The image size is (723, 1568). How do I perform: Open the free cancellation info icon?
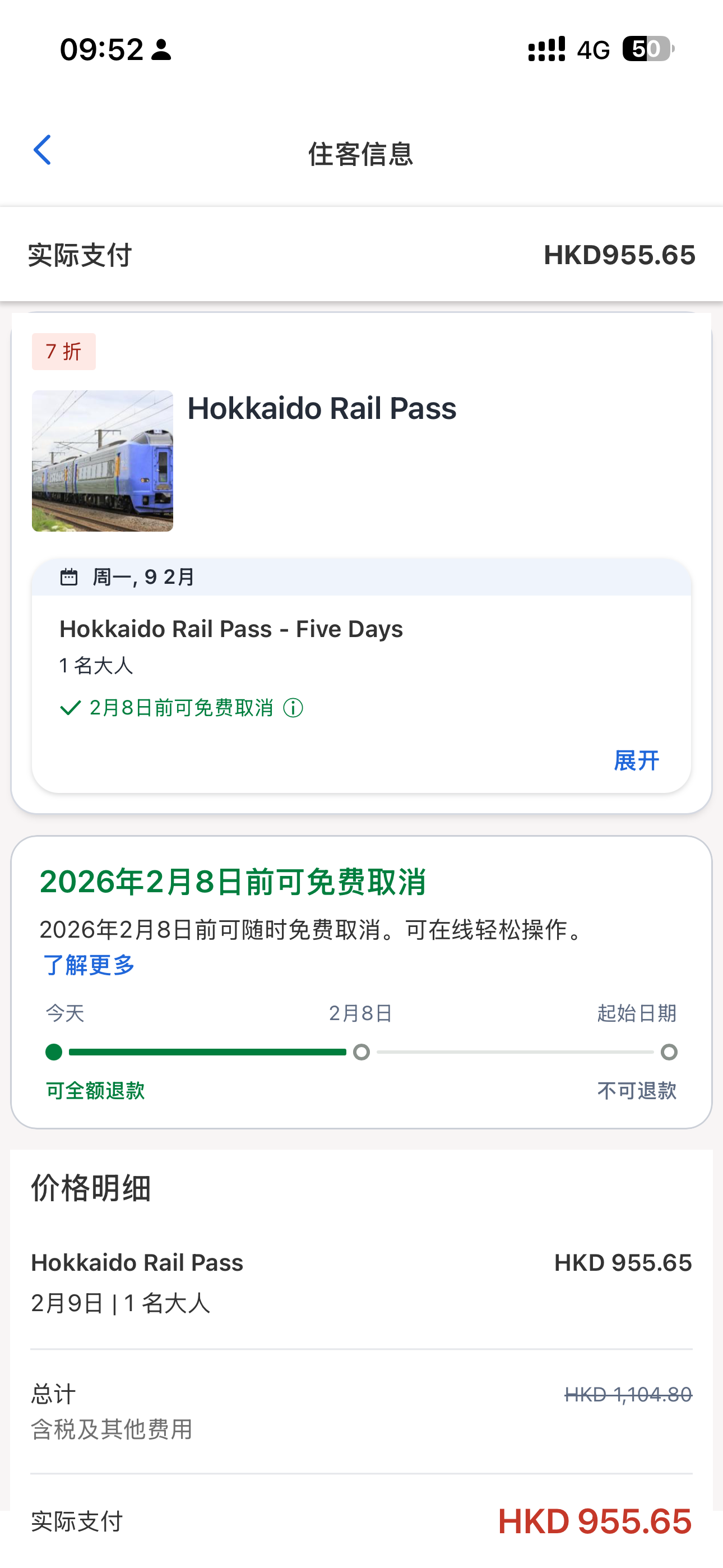293,708
